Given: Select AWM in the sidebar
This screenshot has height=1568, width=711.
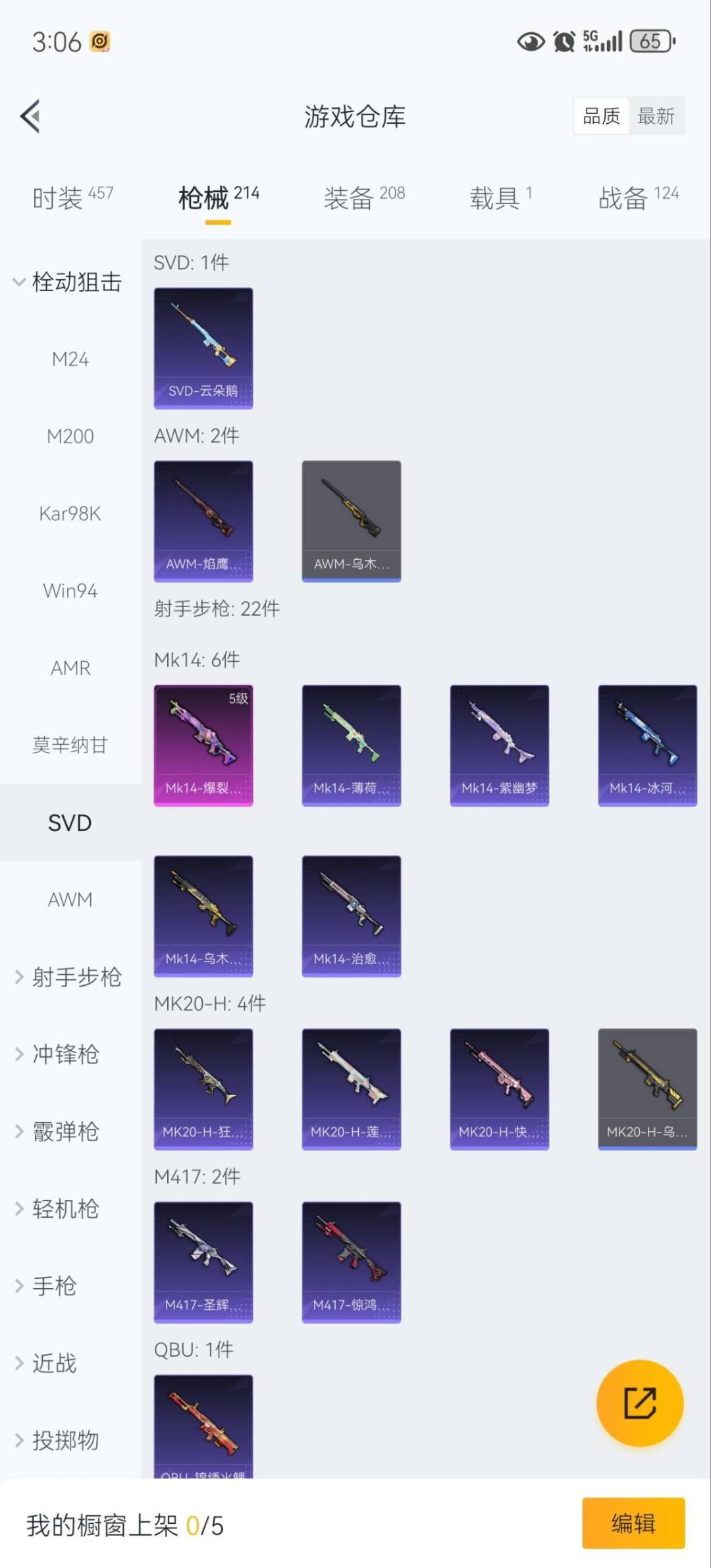Looking at the screenshot, I should click(x=70, y=900).
